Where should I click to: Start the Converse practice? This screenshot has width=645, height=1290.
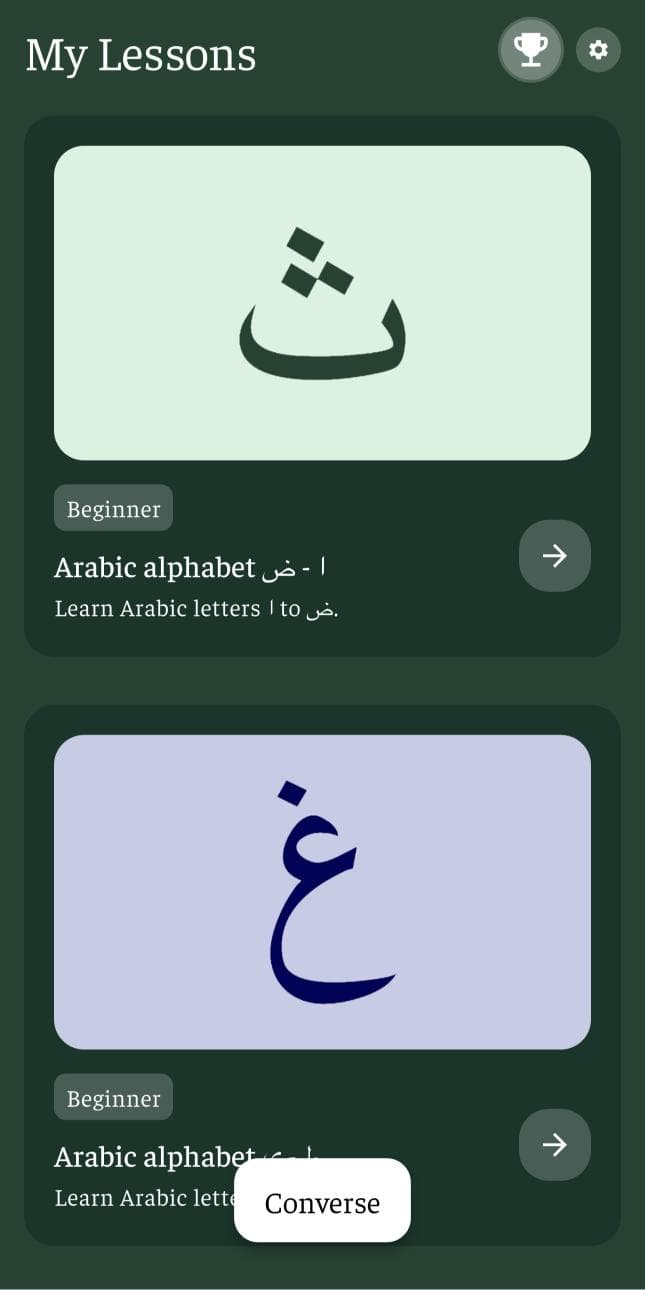(322, 1201)
